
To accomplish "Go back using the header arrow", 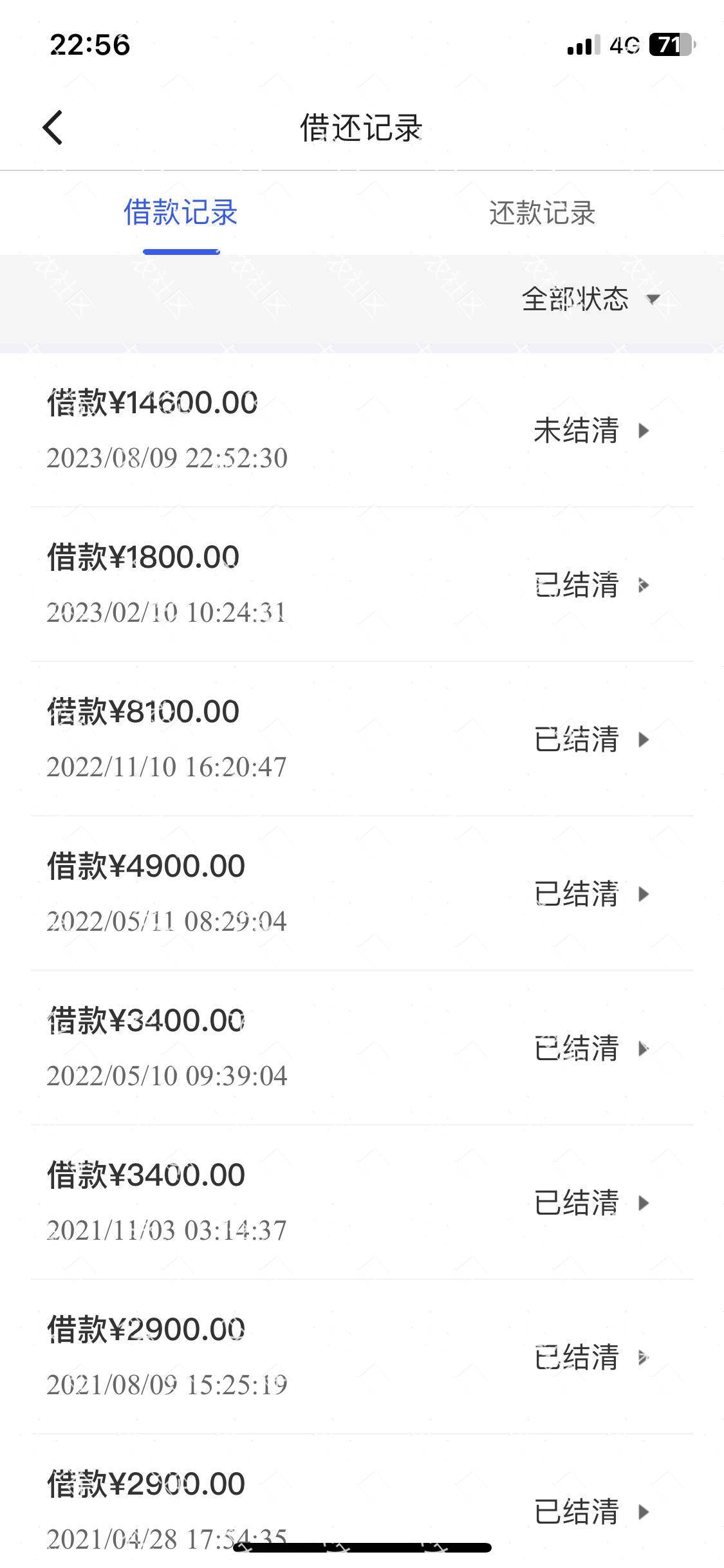I will (53, 127).
